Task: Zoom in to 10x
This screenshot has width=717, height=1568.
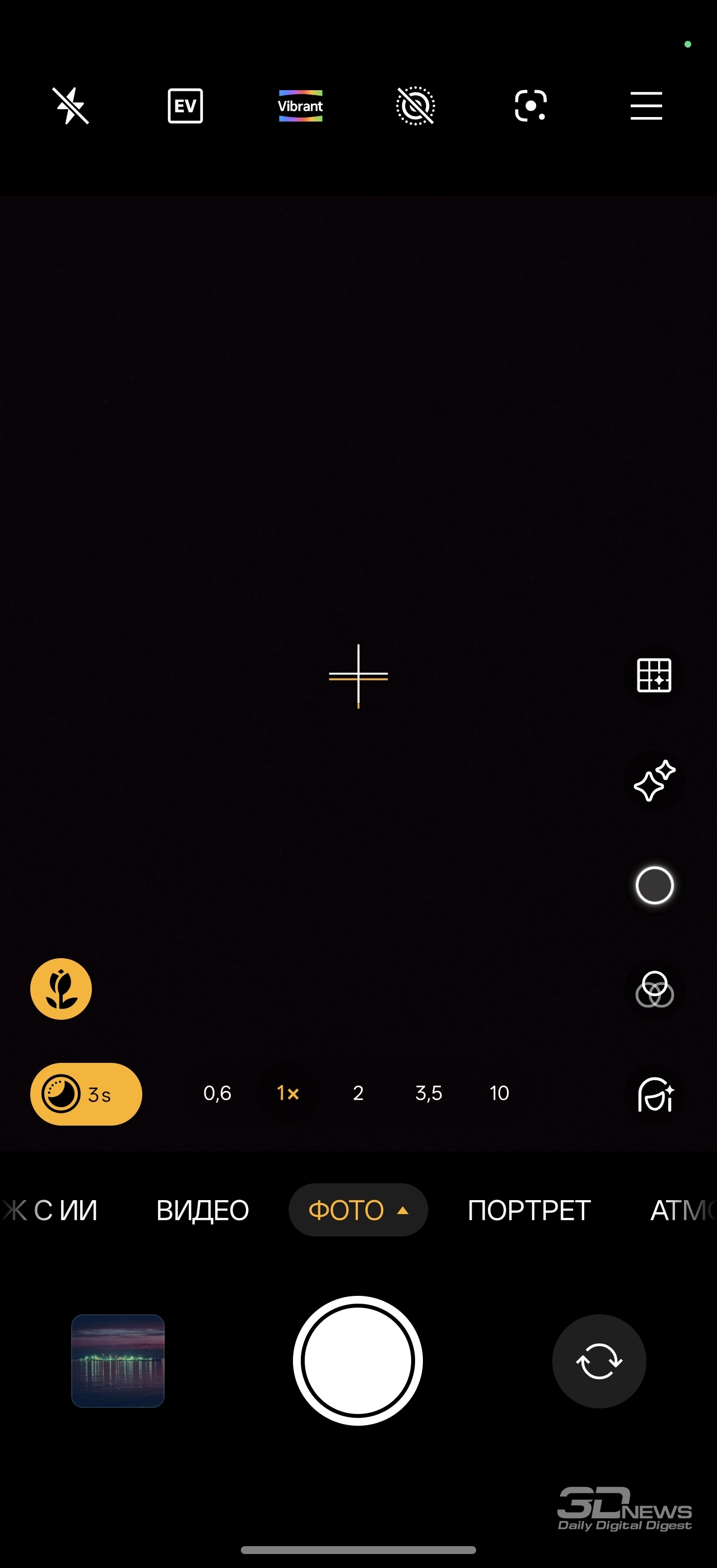Action: click(499, 1093)
